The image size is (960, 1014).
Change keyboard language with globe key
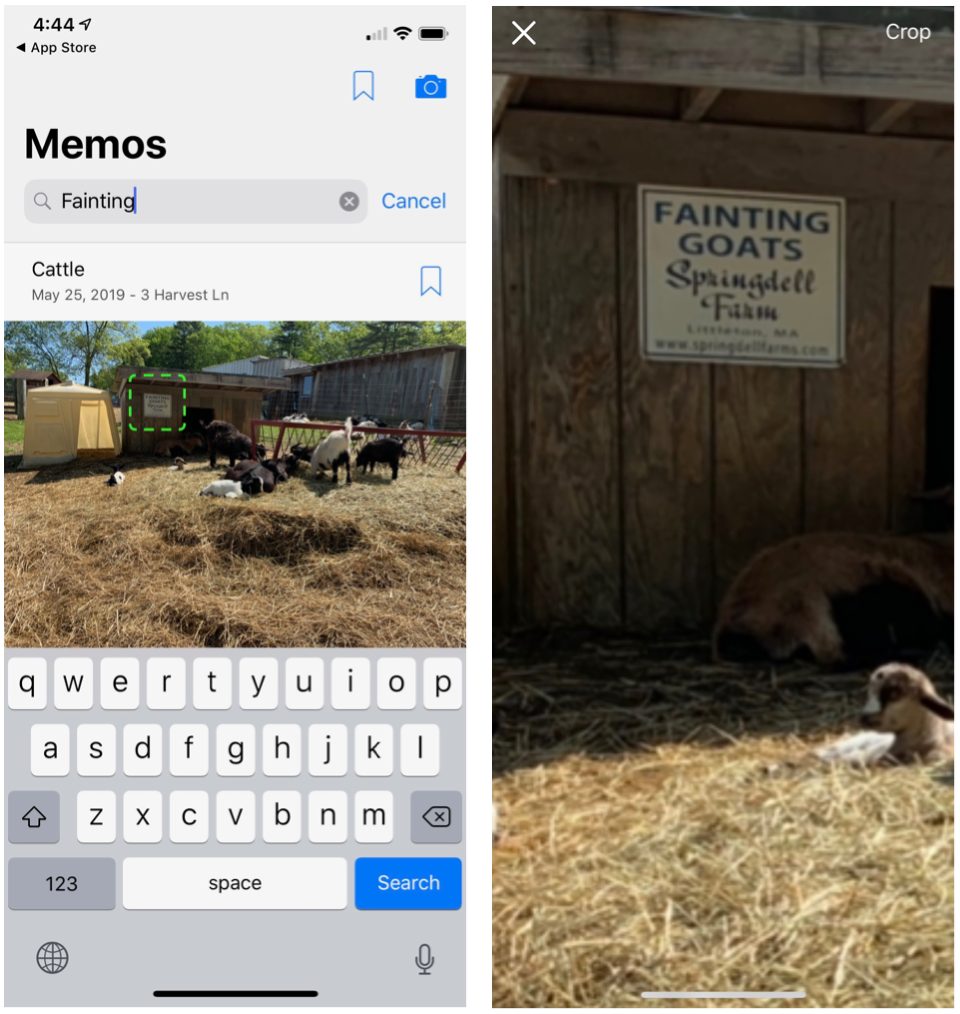point(52,958)
